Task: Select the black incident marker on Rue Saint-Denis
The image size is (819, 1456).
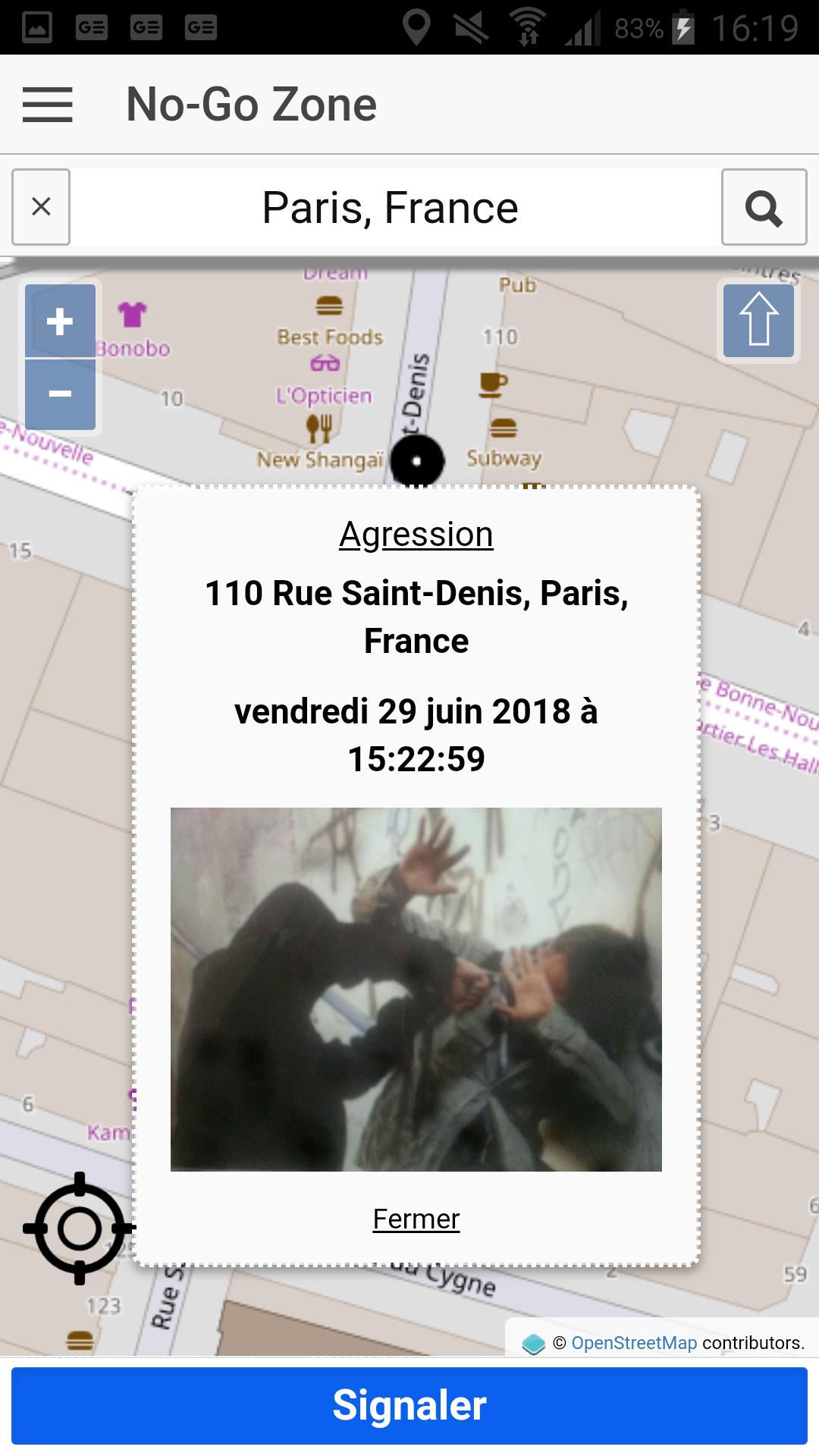Action: [416, 459]
